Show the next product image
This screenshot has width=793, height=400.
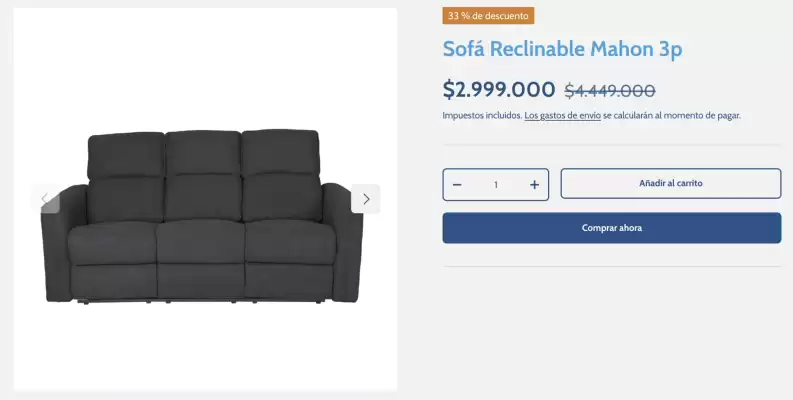(366, 199)
